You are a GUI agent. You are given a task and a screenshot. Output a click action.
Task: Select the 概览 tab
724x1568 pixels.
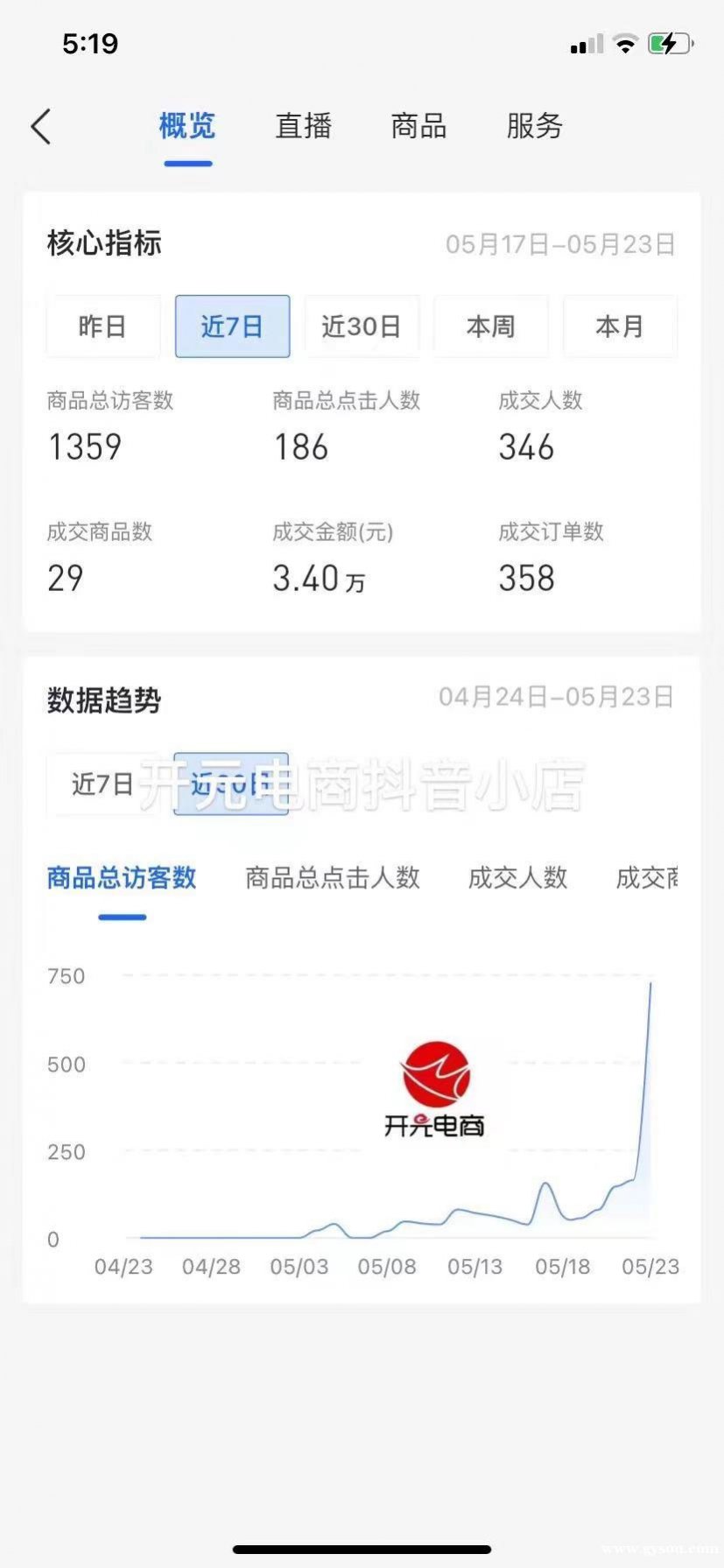click(x=187, y=126)
